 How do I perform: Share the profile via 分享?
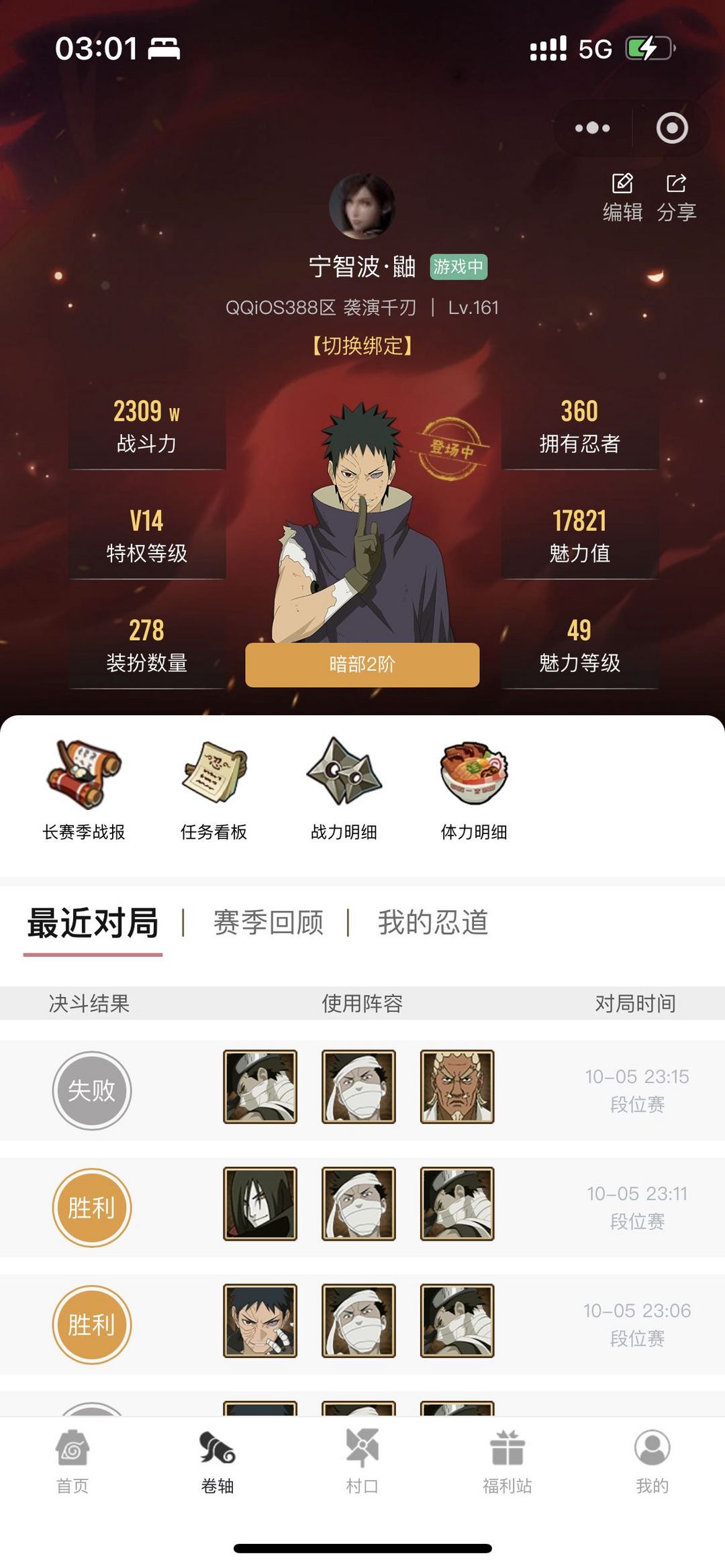click(x=676, y=197)
